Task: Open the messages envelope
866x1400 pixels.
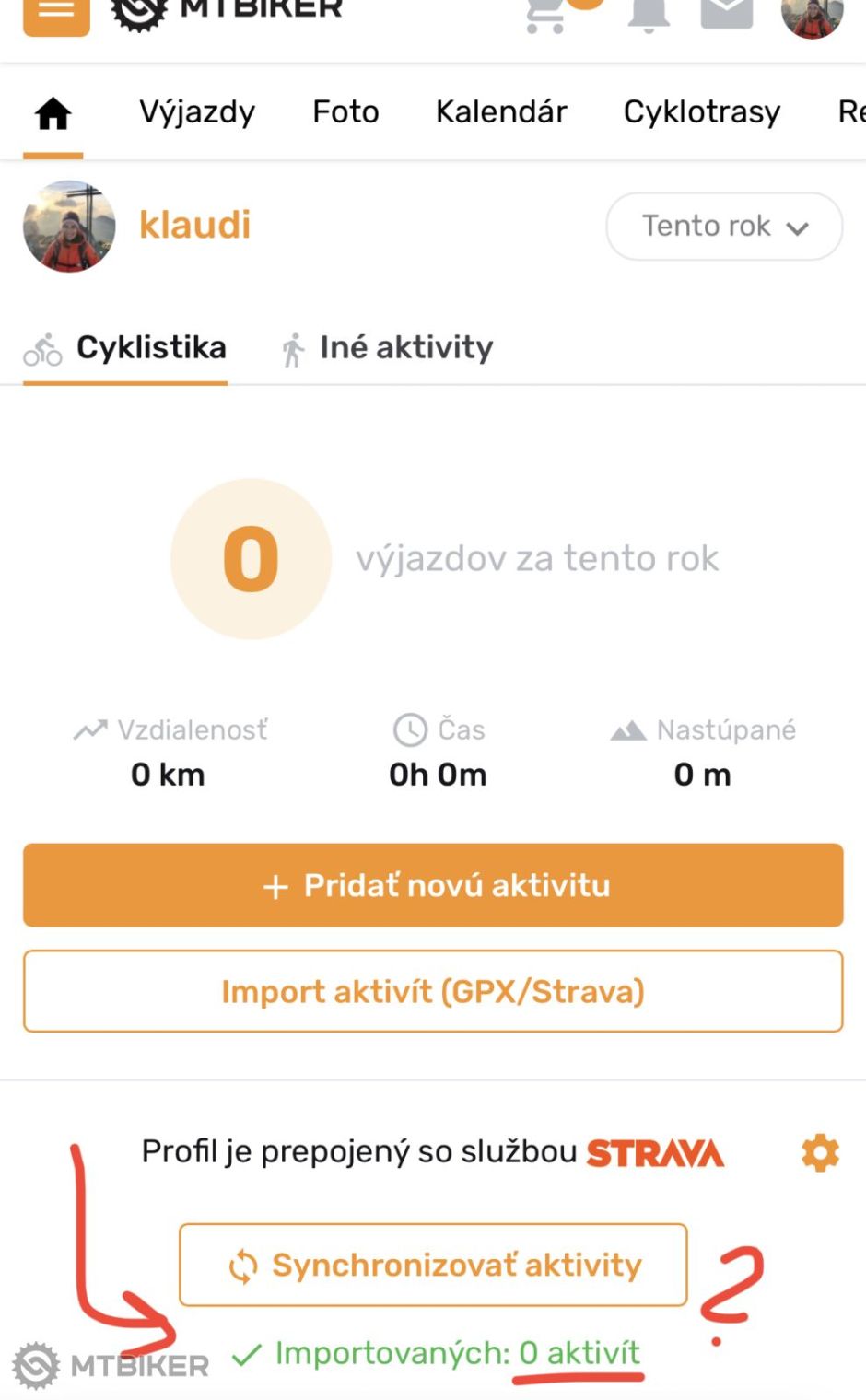Action: [727, 13]
